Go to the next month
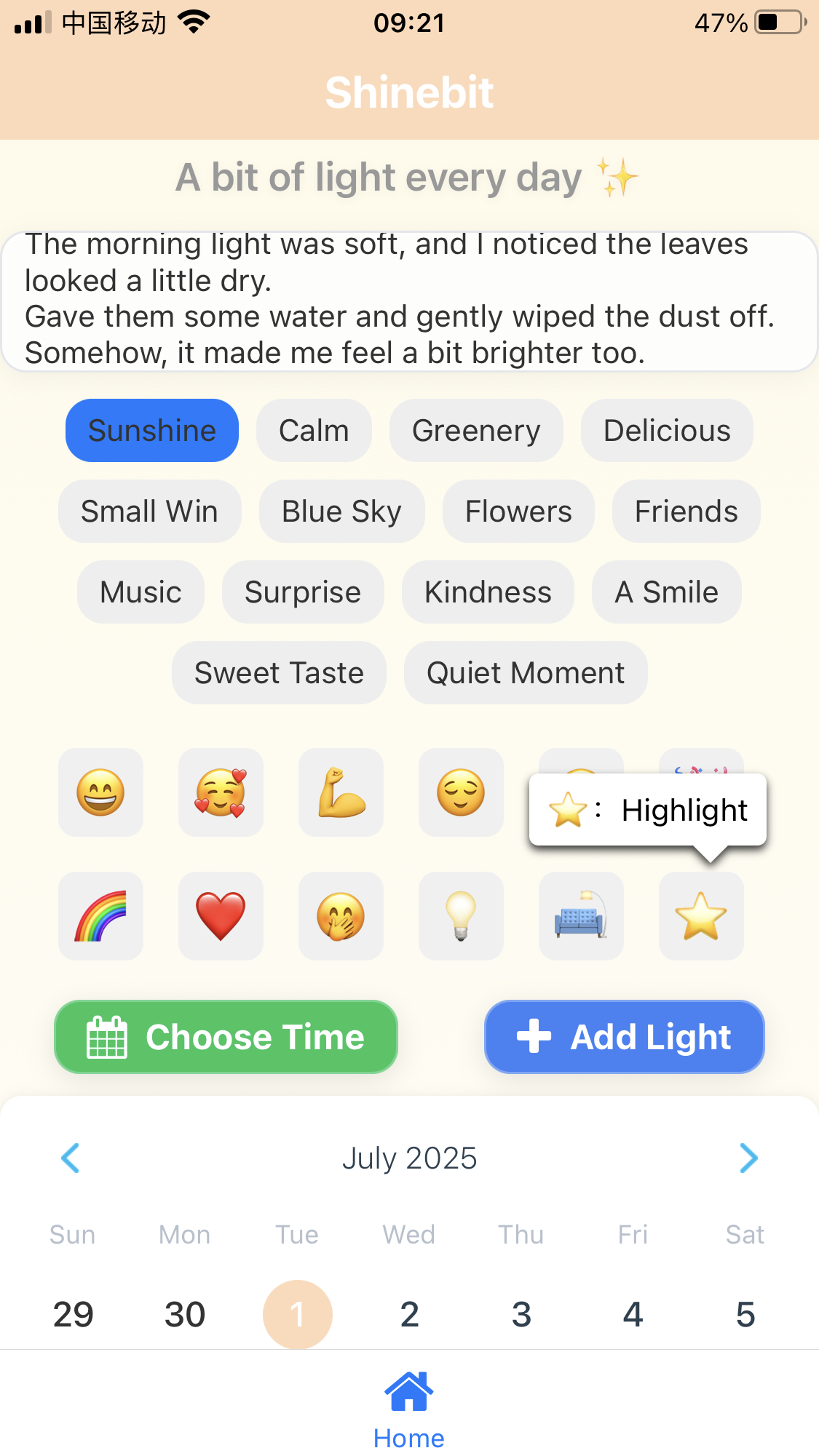819x1456 pixels. (748, 1158)
